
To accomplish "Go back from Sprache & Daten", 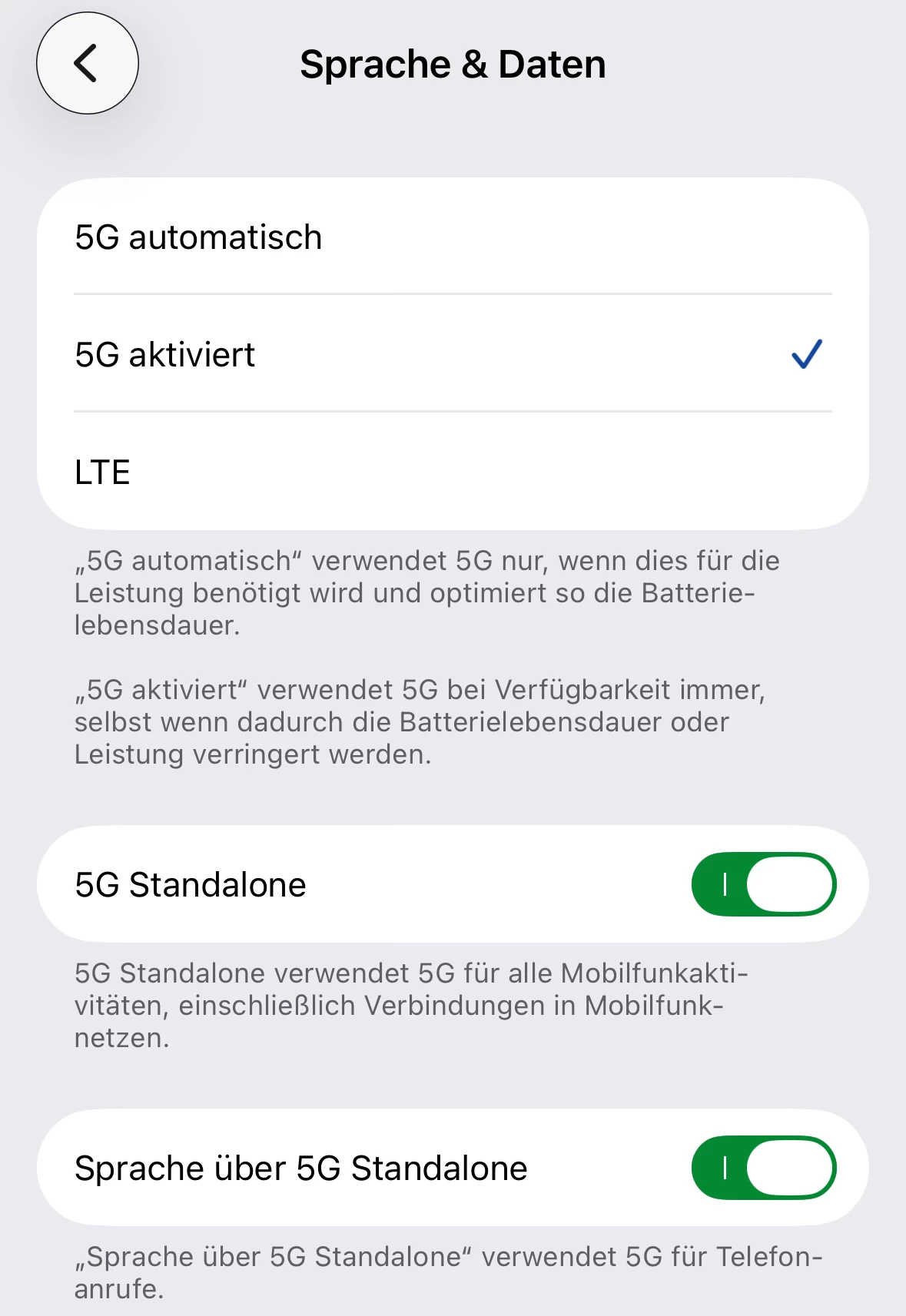I will tap(88, 63).
